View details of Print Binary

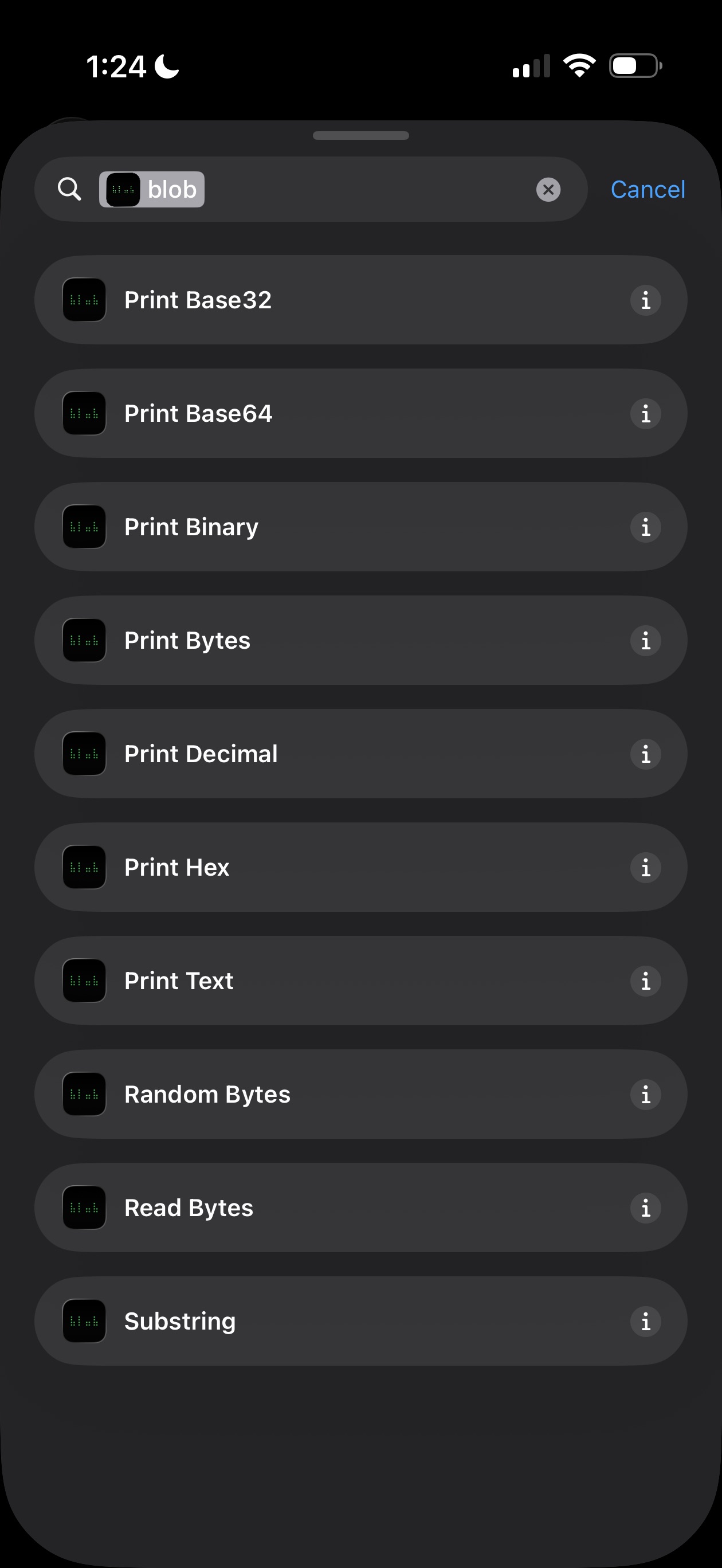[x=645, y=527]
